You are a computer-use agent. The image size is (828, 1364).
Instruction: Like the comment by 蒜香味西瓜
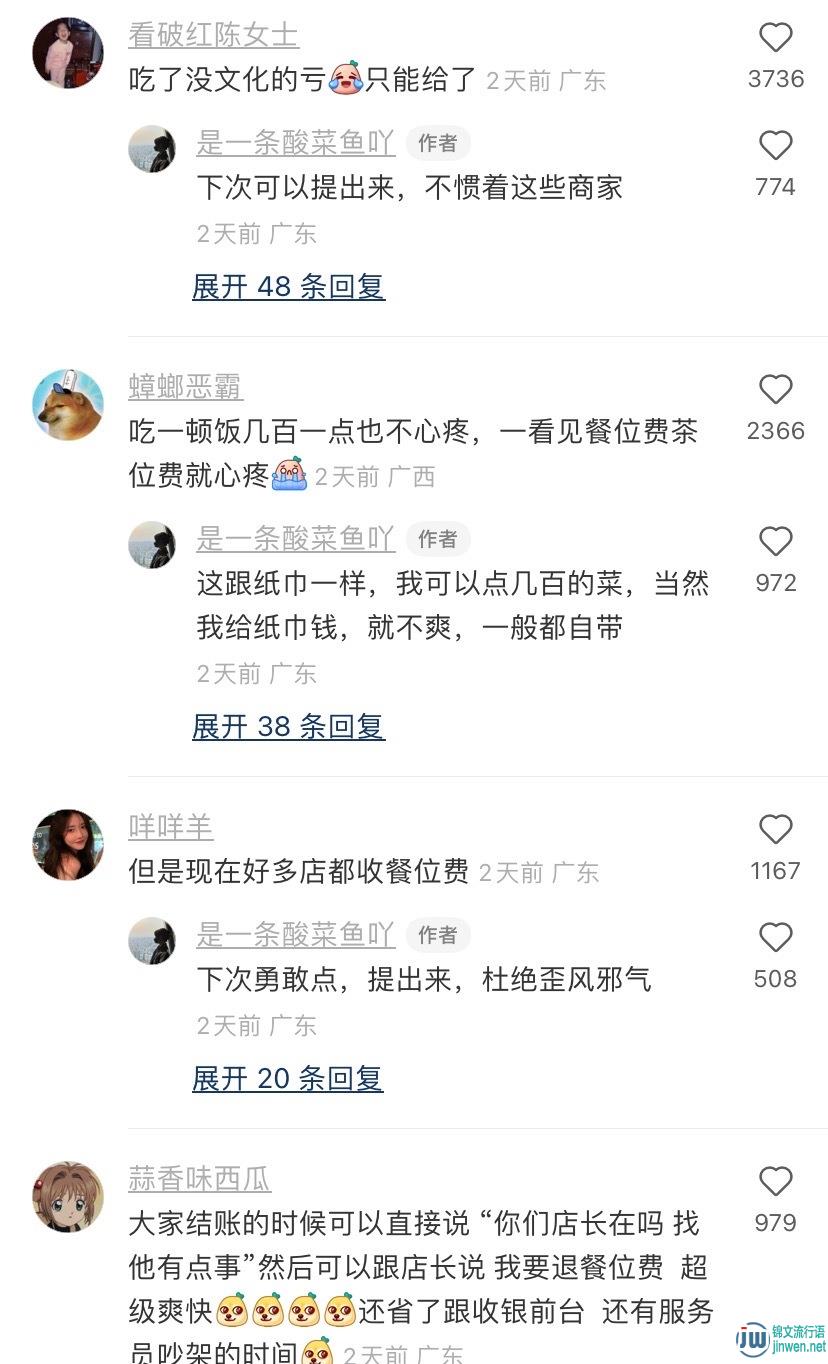(x=776, y=1182)
